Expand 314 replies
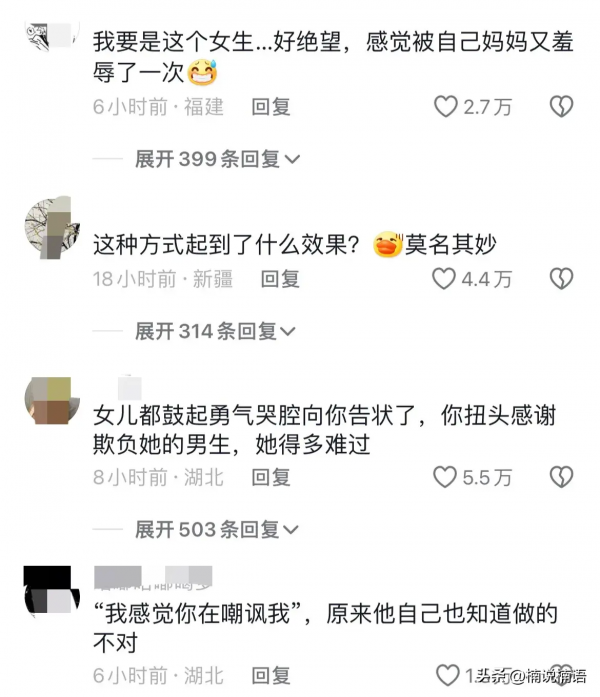 click(x=215, y=331)
